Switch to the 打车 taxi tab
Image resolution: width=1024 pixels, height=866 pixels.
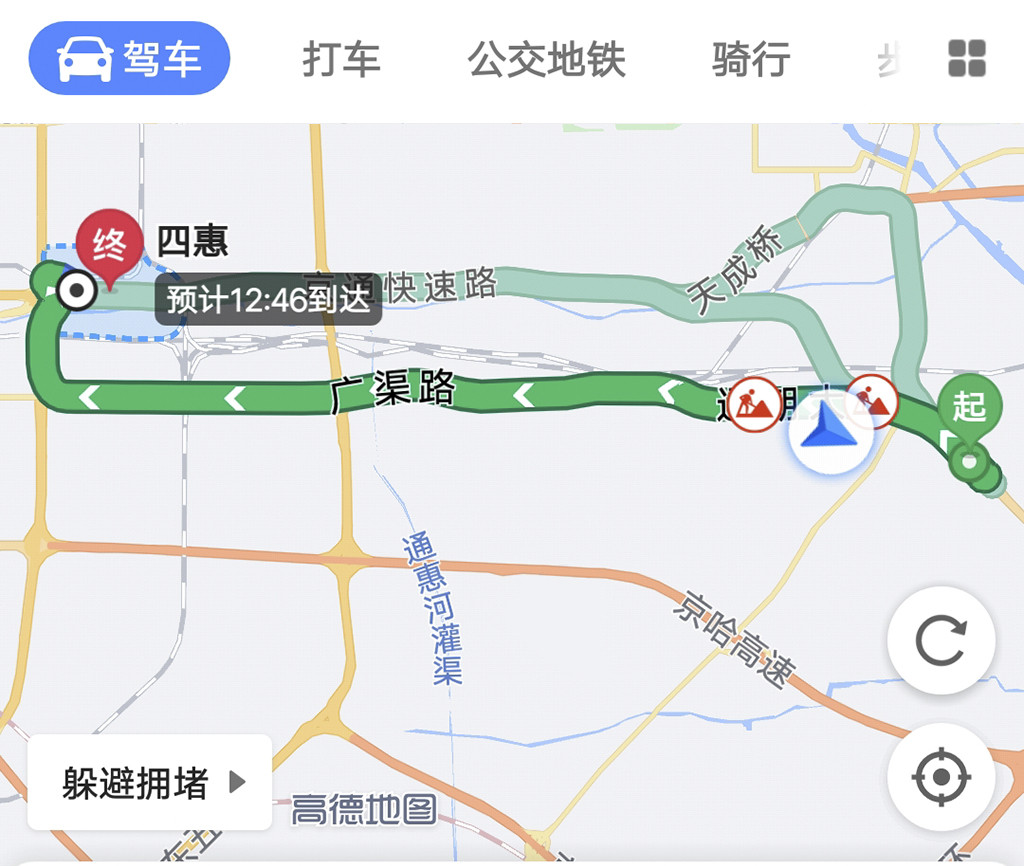point(341,59)
